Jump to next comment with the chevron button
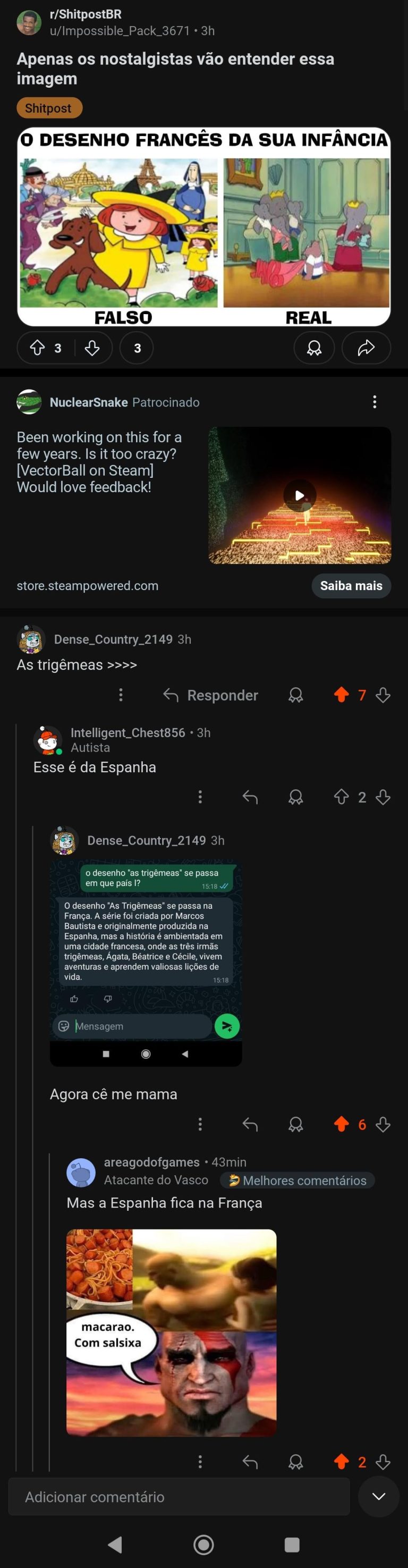408x1568 pixels. [378, 1496]
